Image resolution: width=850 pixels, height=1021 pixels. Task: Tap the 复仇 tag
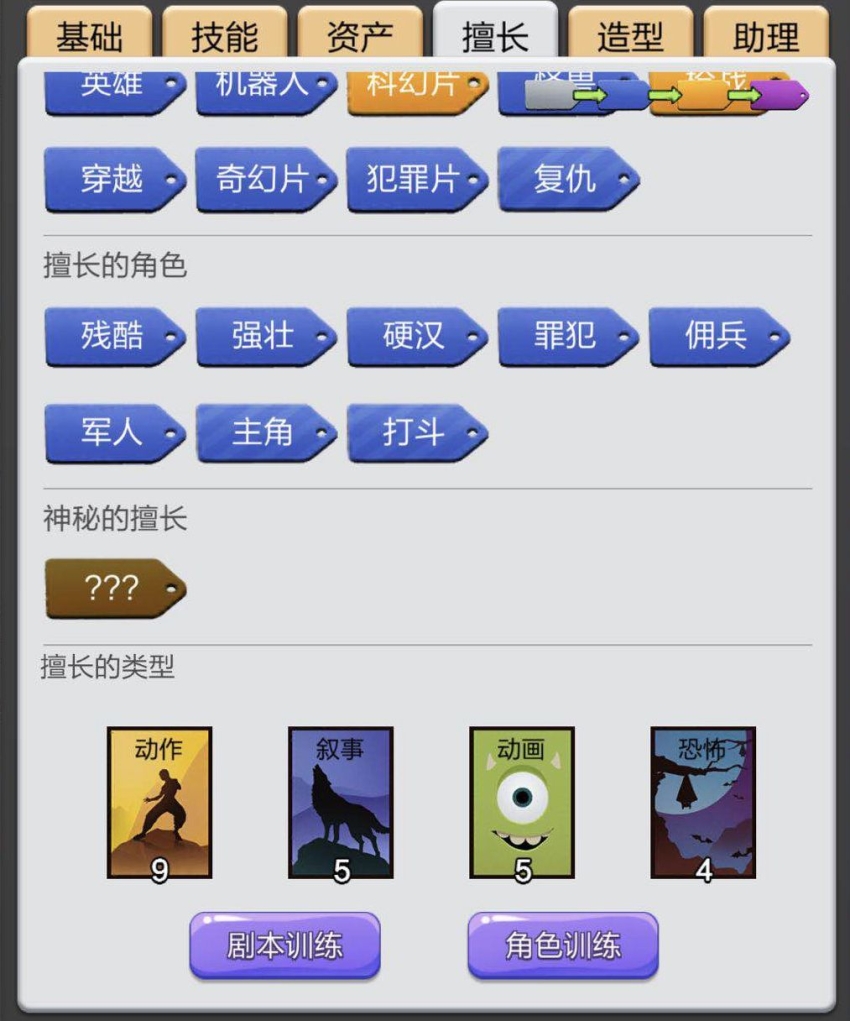click(565, 180)
